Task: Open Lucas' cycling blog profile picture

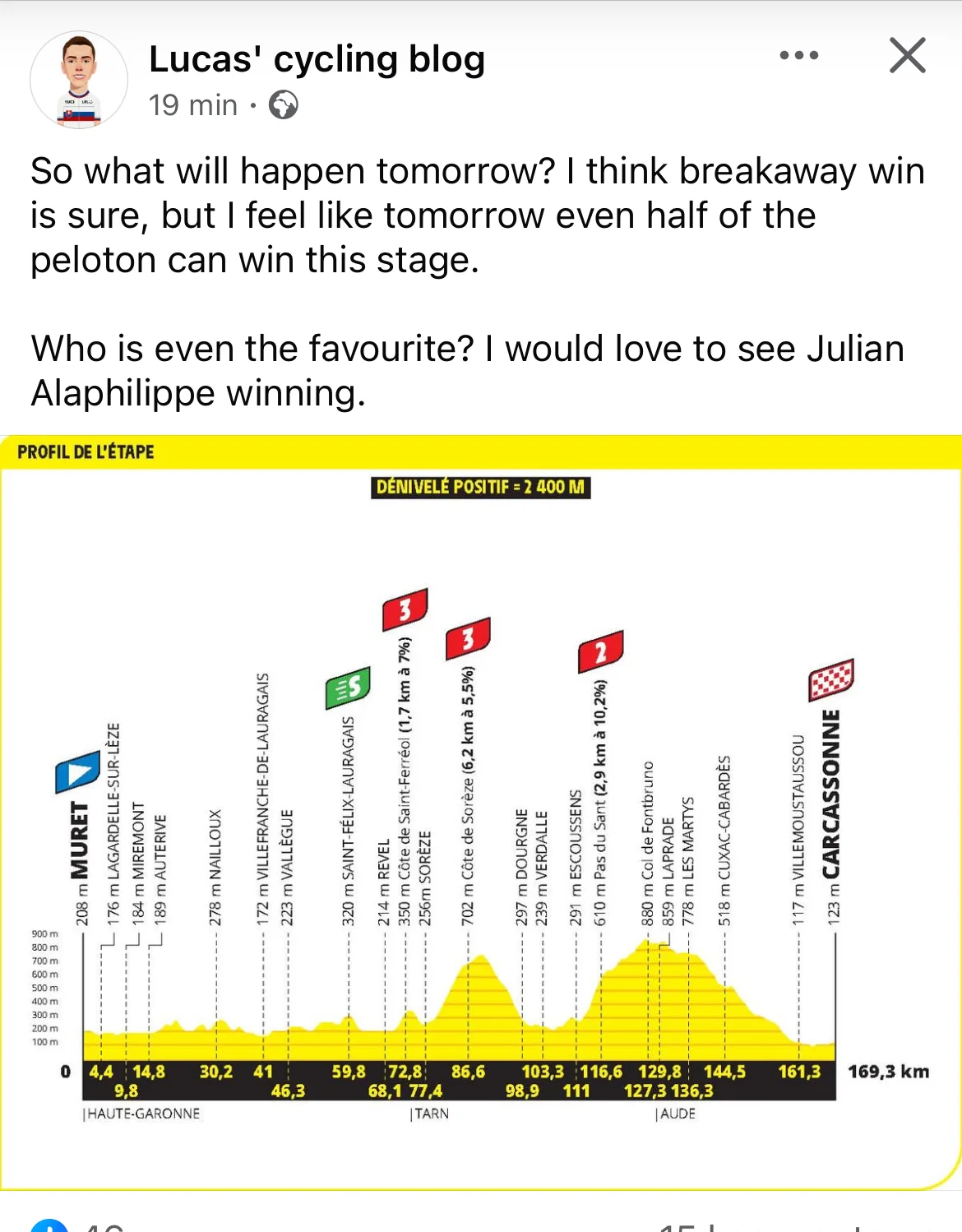Action: 79,80
